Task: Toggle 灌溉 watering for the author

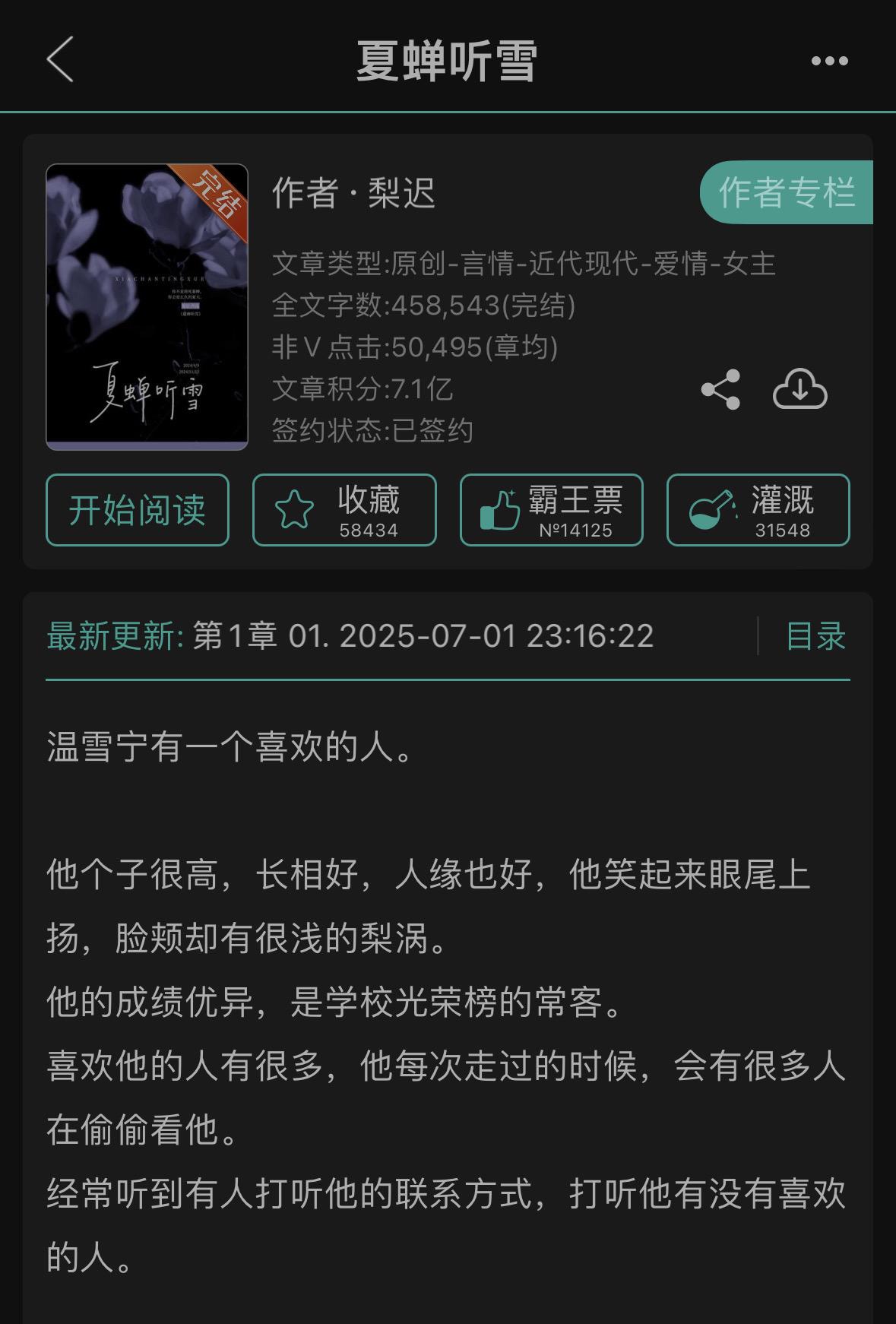Action: [x=758, y=510]
